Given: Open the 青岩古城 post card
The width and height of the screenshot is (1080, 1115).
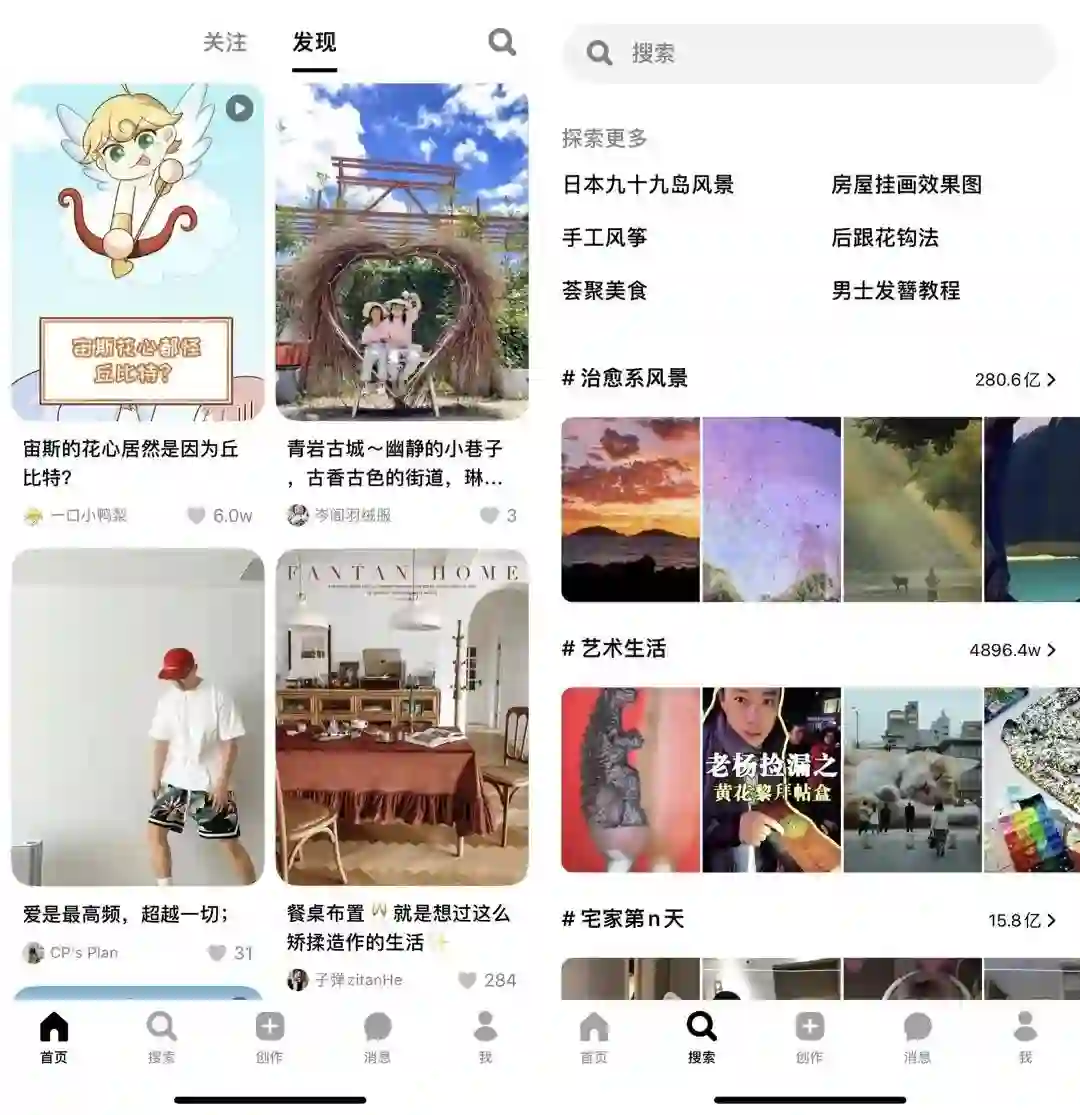Looking at the screenshot, I should pos(402,252).
